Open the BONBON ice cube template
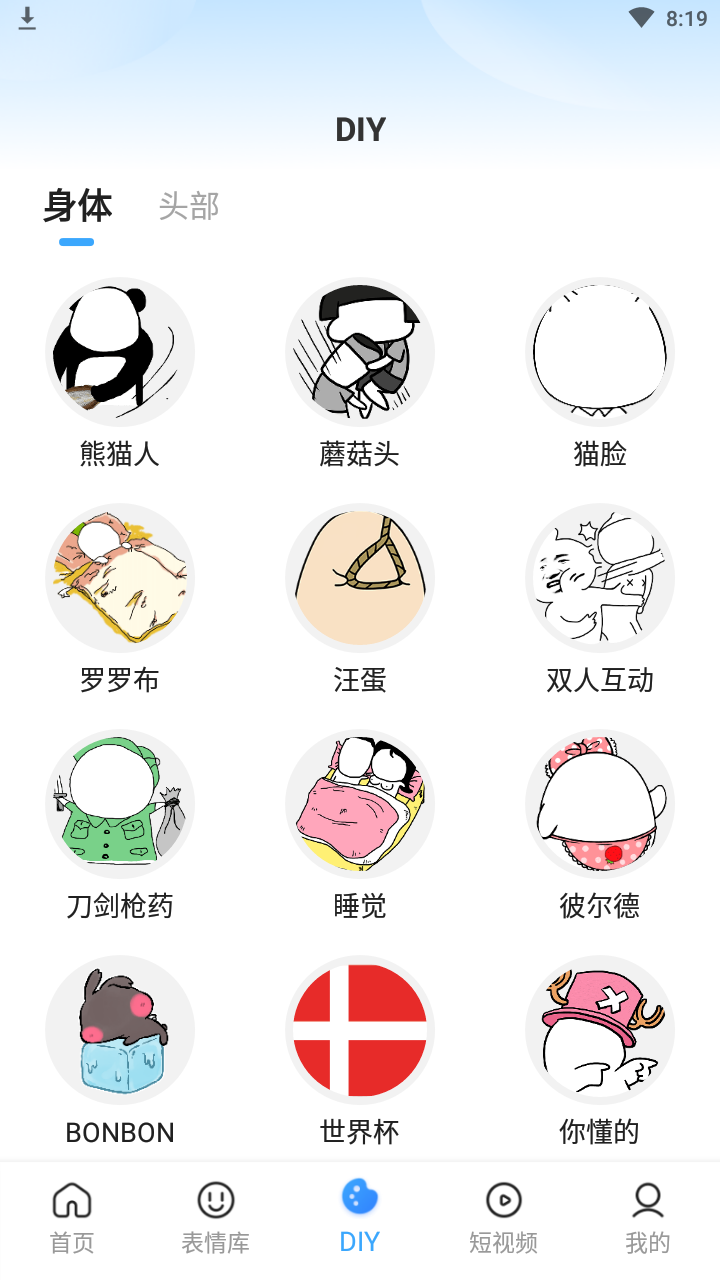The height and width of the screenshot is (1280, 720). pos(120,1029)
